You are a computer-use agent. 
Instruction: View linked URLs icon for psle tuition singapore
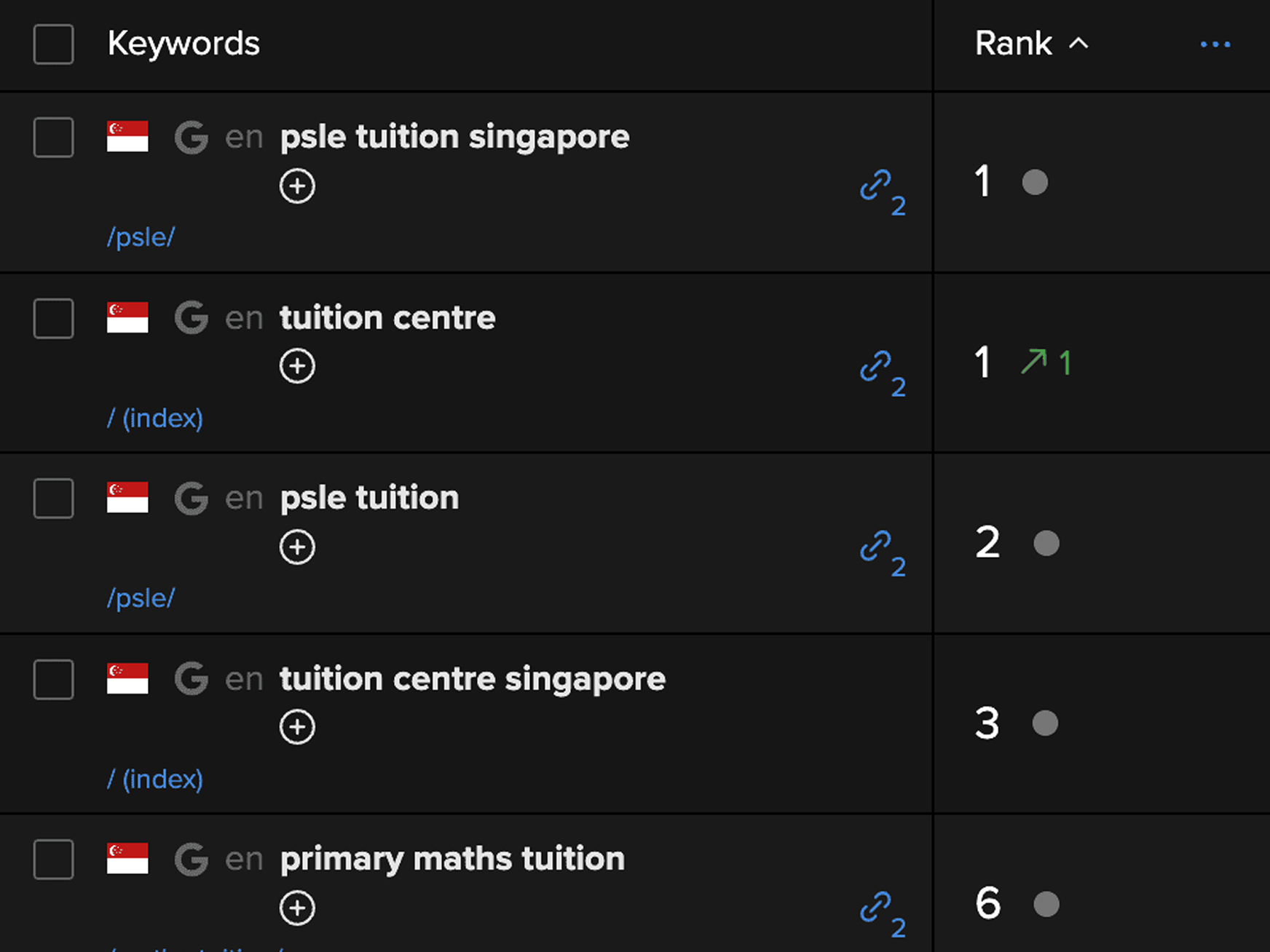pyautogui.click(x=880, y=191)
